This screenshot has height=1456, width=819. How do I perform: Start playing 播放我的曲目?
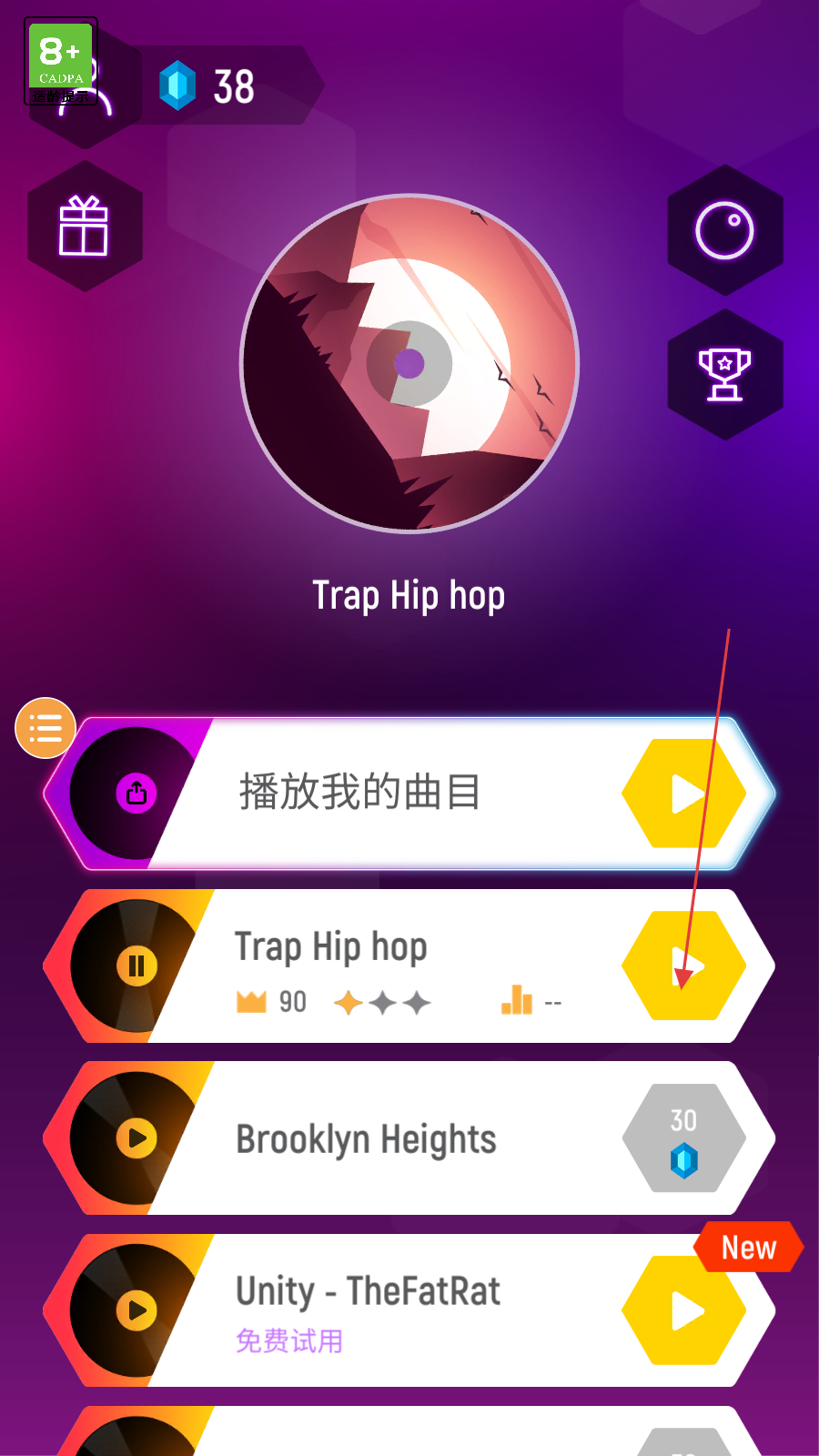coord(684,794)
